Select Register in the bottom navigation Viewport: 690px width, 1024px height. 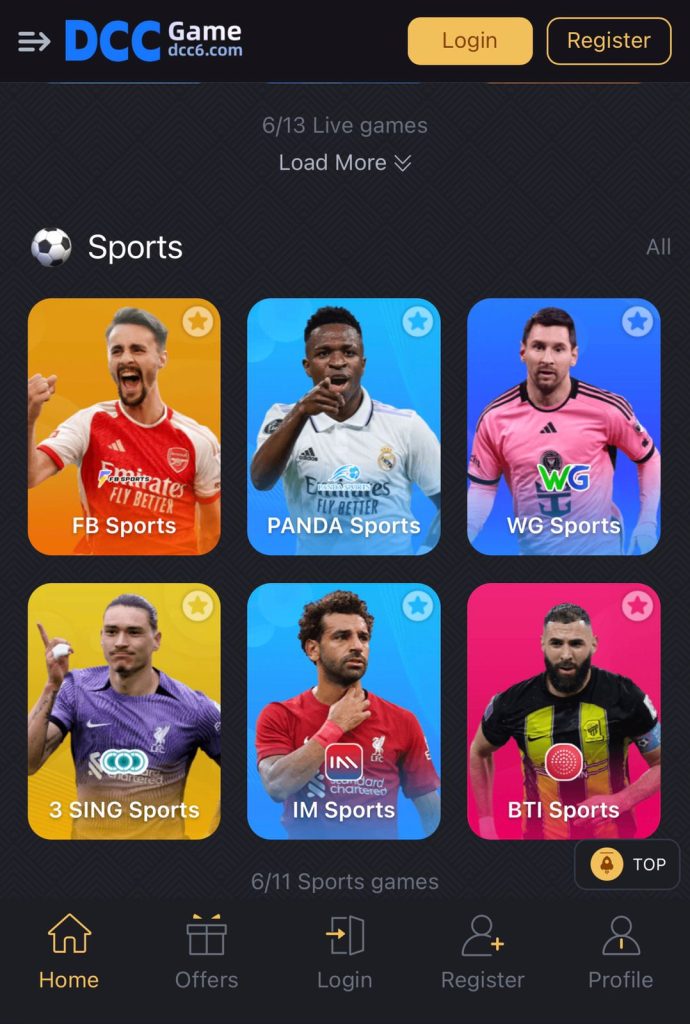(x=483, y=952)
